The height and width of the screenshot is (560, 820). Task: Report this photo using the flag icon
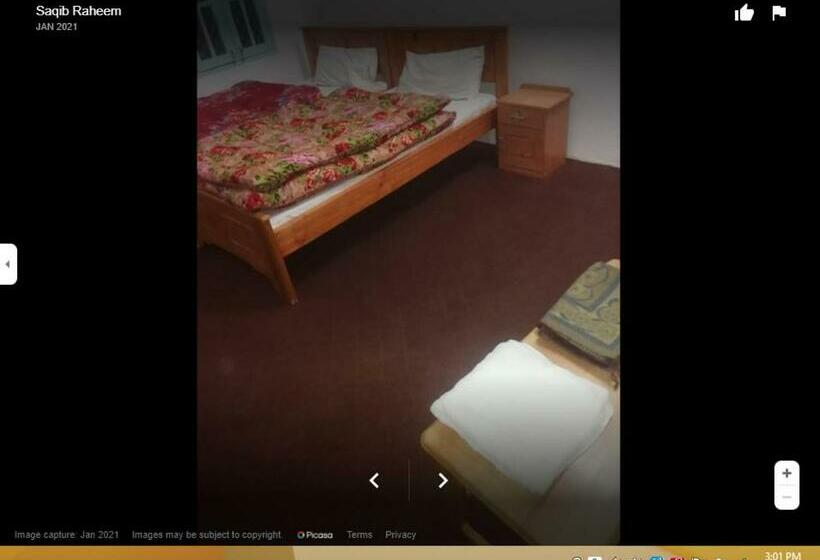779,13
